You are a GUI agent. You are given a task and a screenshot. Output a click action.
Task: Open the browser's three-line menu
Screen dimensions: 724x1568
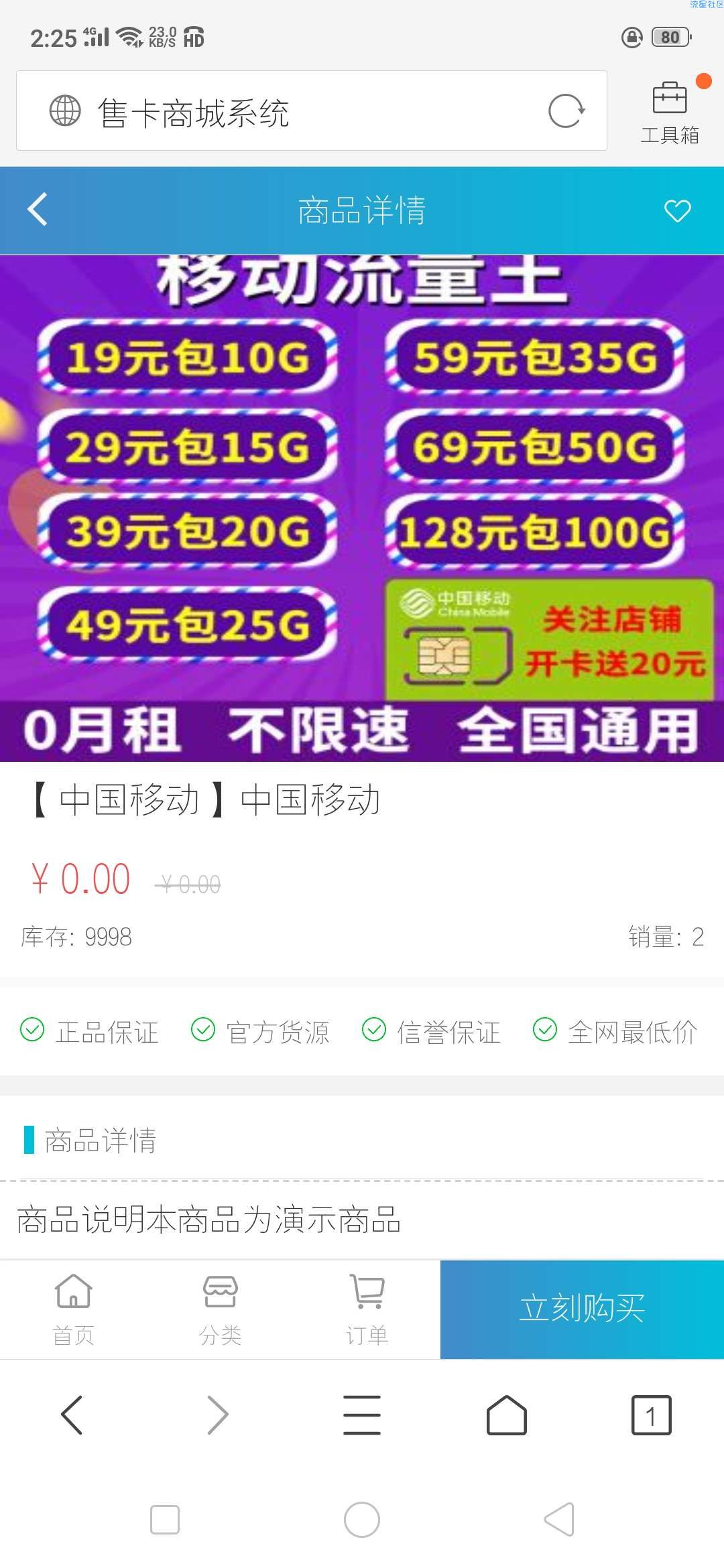362,1415
